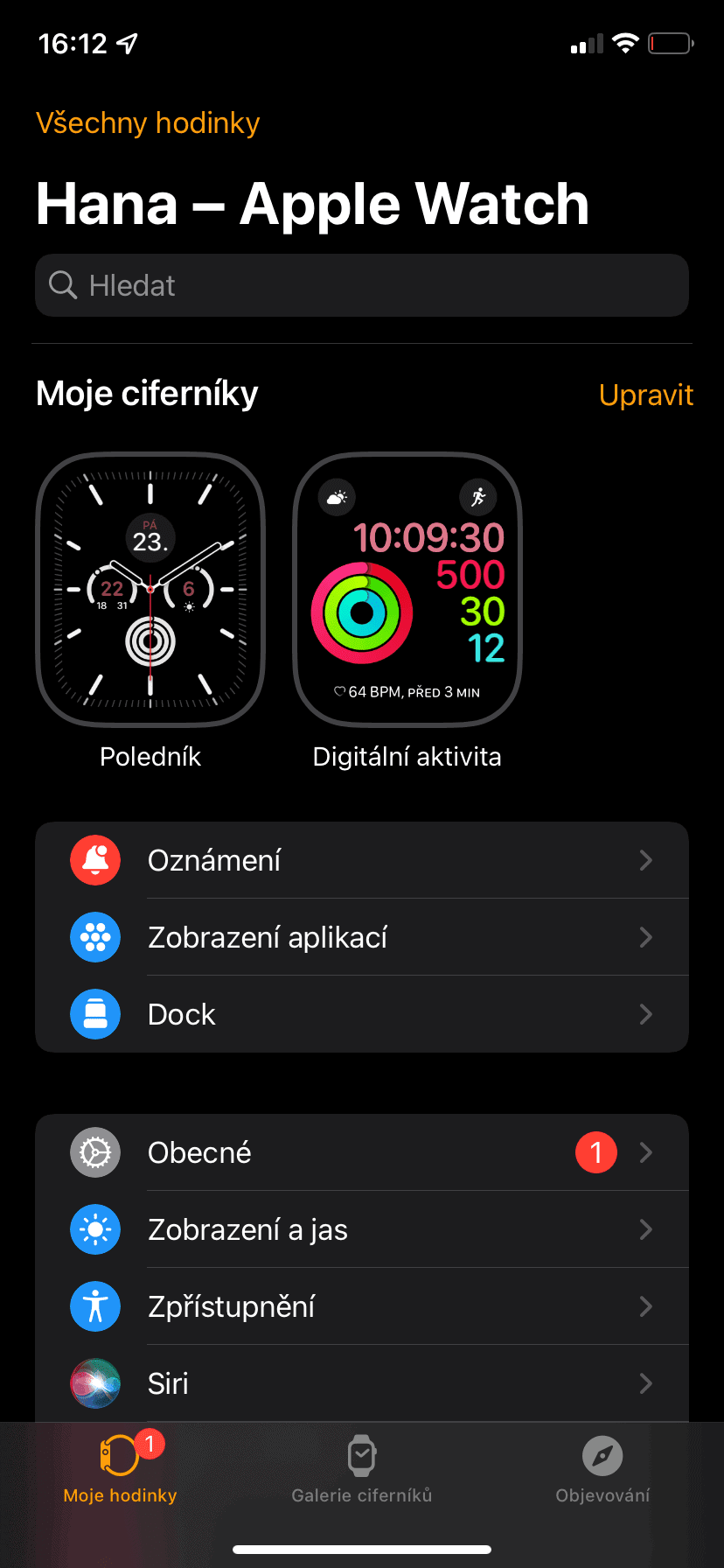The height and width of the screenshot is (1568, 724).
Task: Switch to the Galerie ciferníků tab
Action: click(362, 1470)
